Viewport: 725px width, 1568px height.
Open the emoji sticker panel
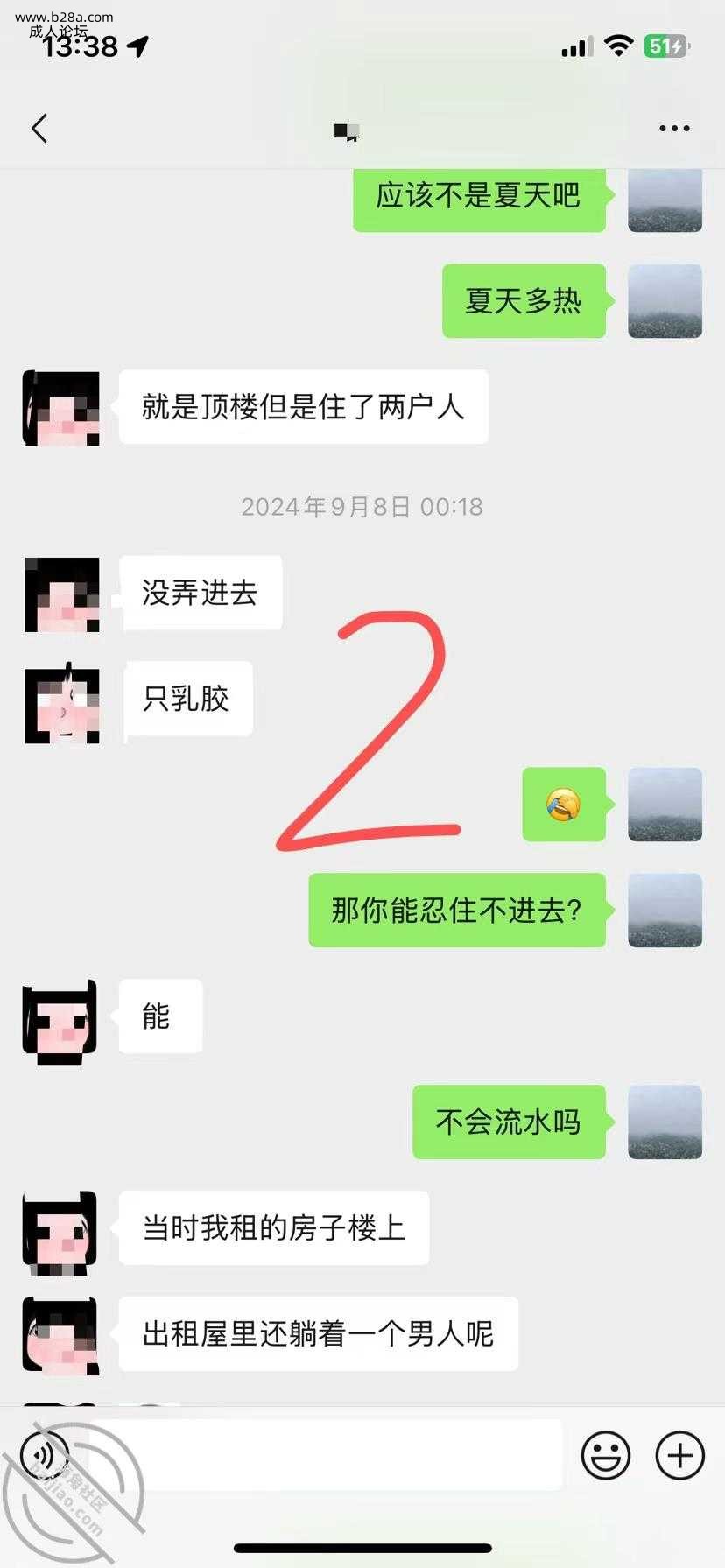(x=605, y=1455)
